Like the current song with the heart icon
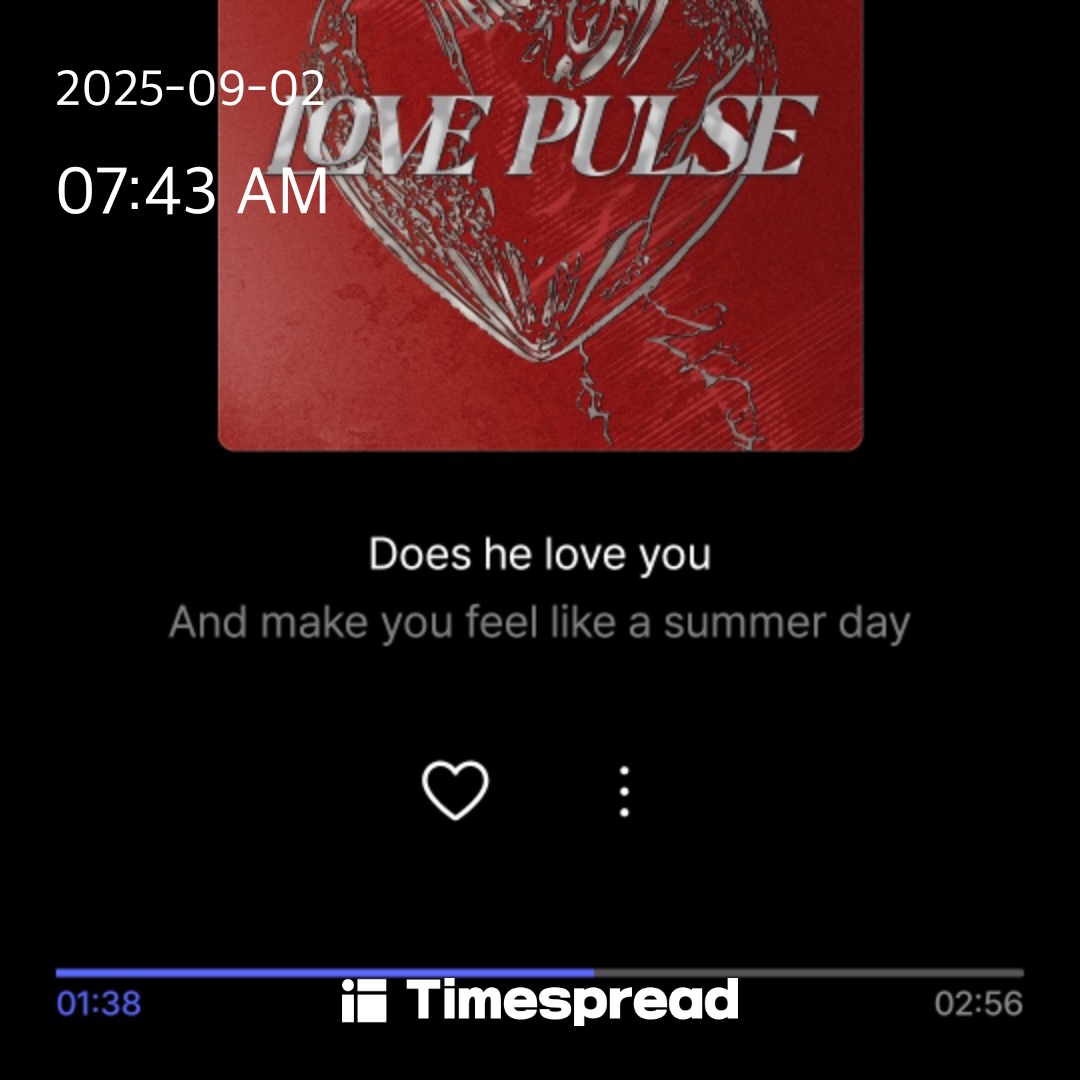Screen dimensions: 1080x1080 click(x=455, y=790)
